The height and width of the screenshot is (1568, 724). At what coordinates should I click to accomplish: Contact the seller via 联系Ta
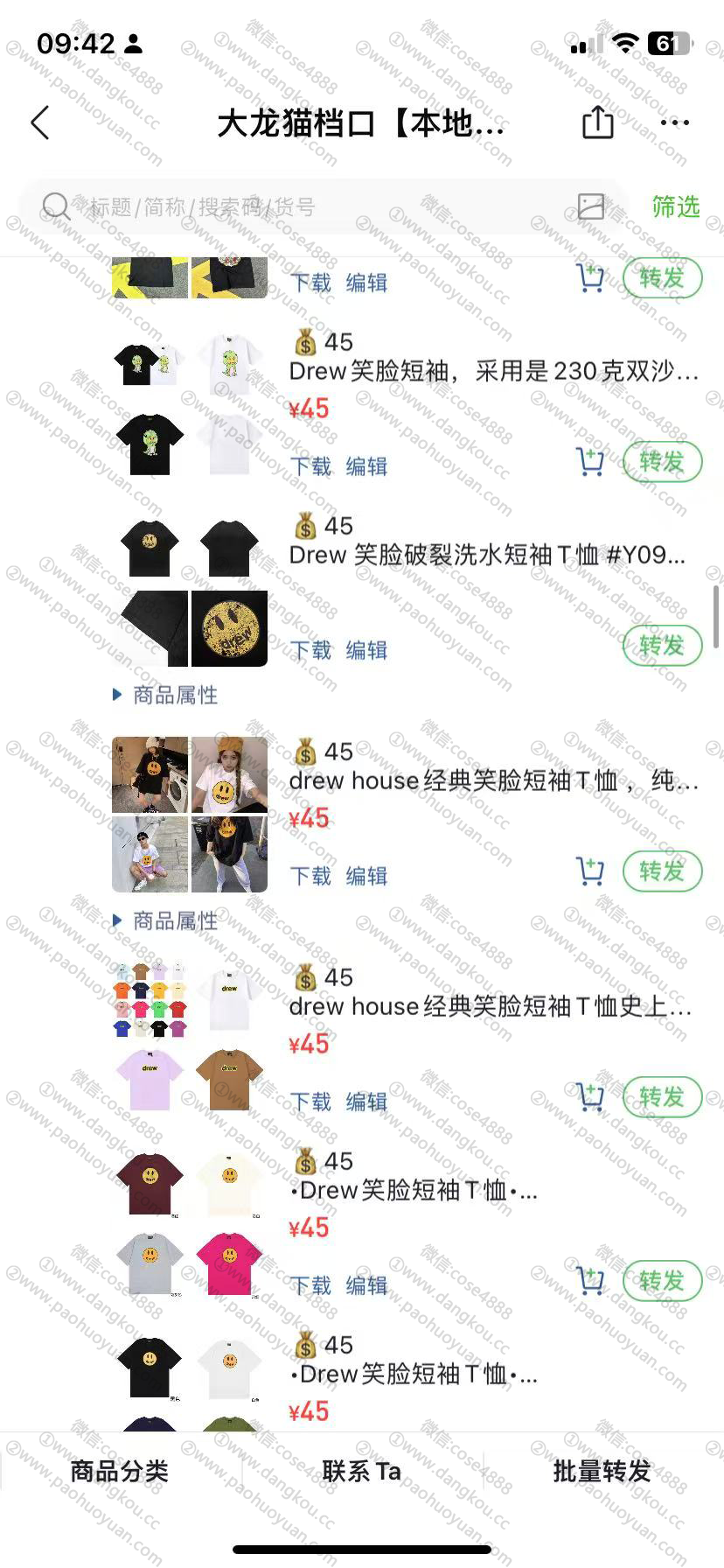[x=361, y=1471]
